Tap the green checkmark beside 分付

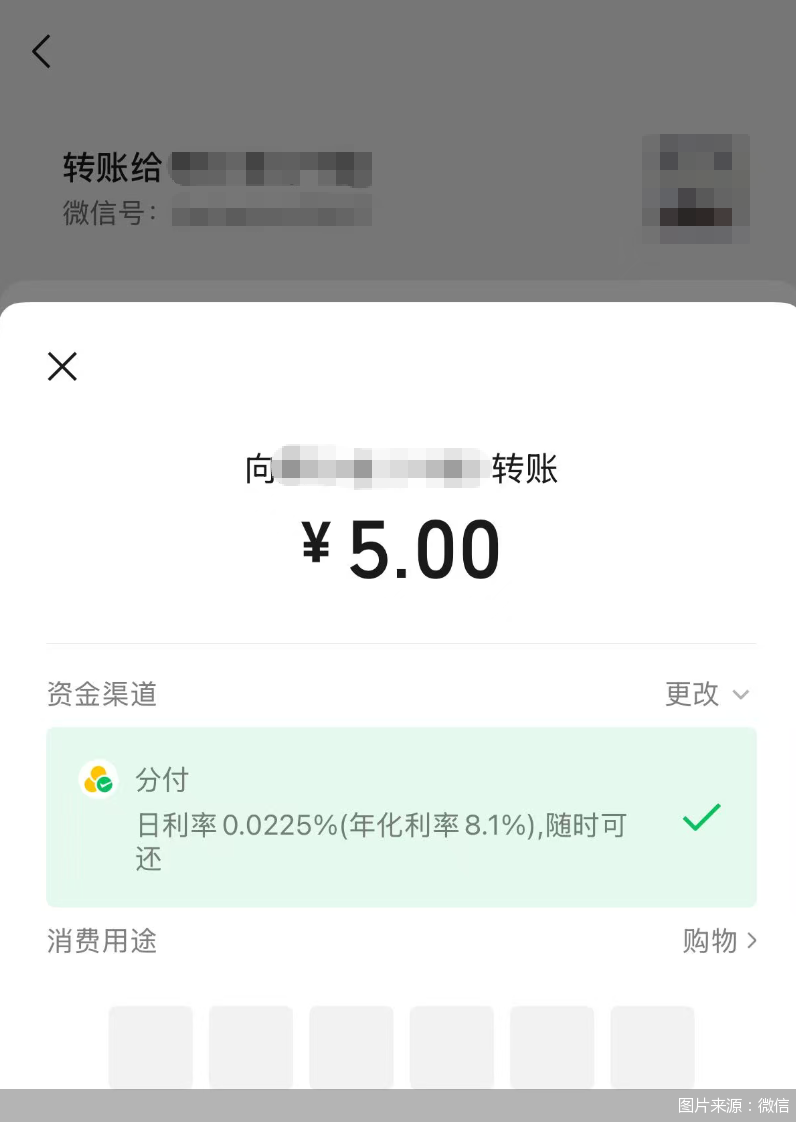click(701, 818)
